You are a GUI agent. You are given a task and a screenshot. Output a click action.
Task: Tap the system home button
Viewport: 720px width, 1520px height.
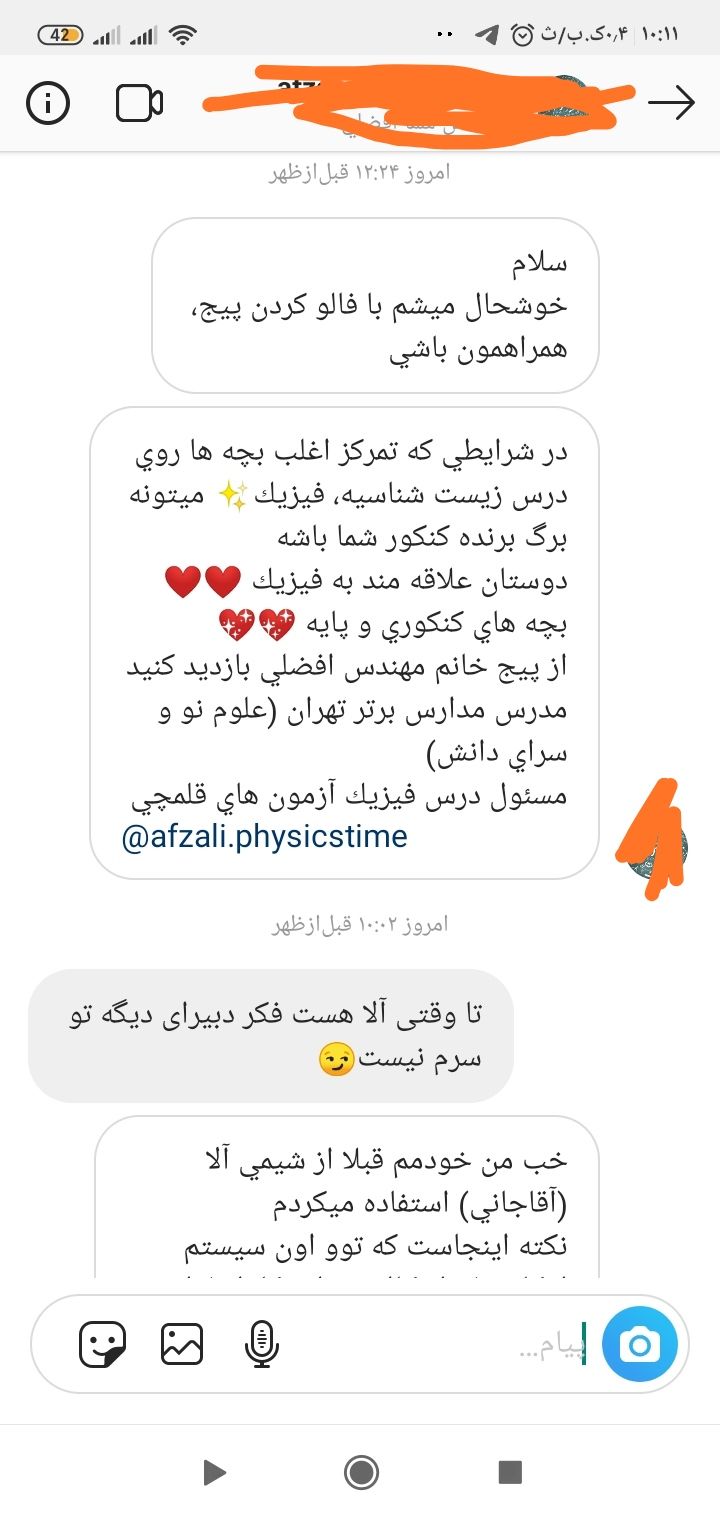coord(360,1471)
